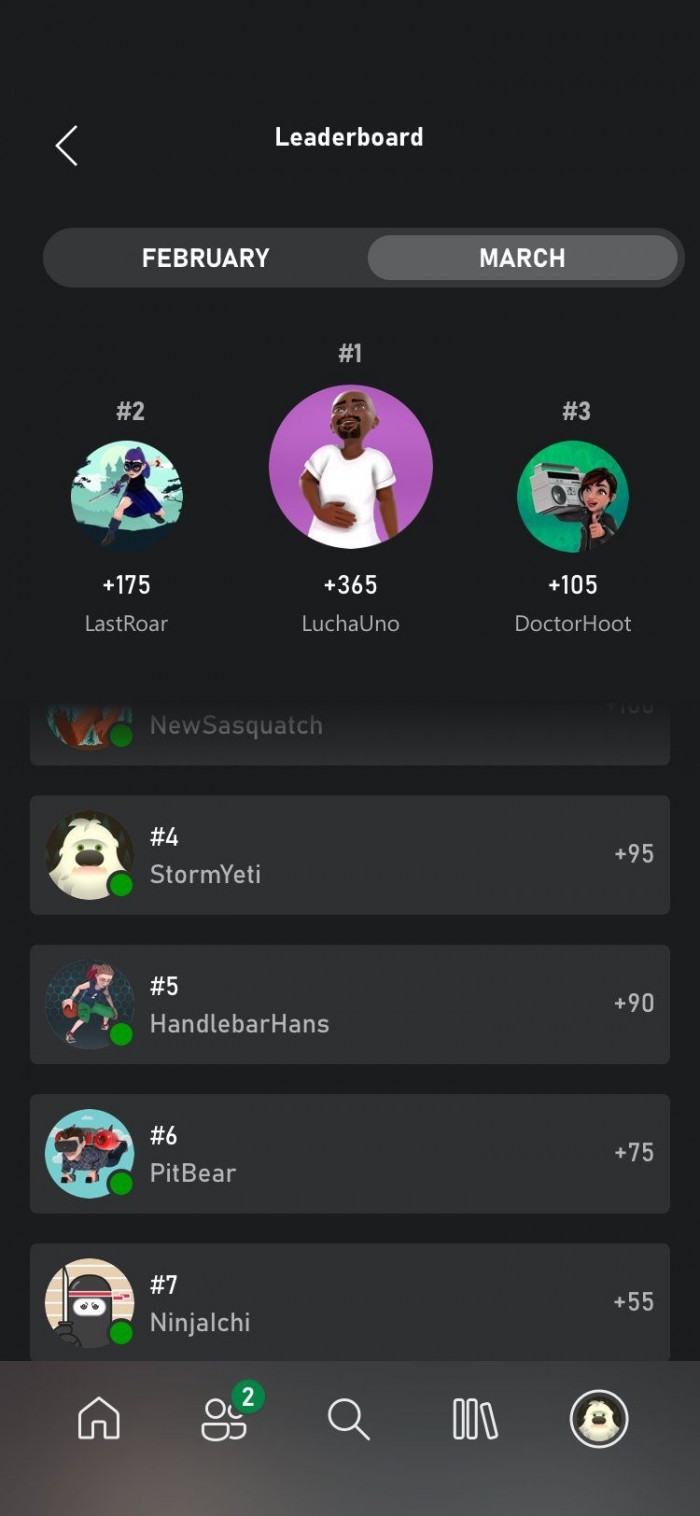Open LuchaUno's first-place profile
This screenshot has width=700, height=1516.
(350, 467)
